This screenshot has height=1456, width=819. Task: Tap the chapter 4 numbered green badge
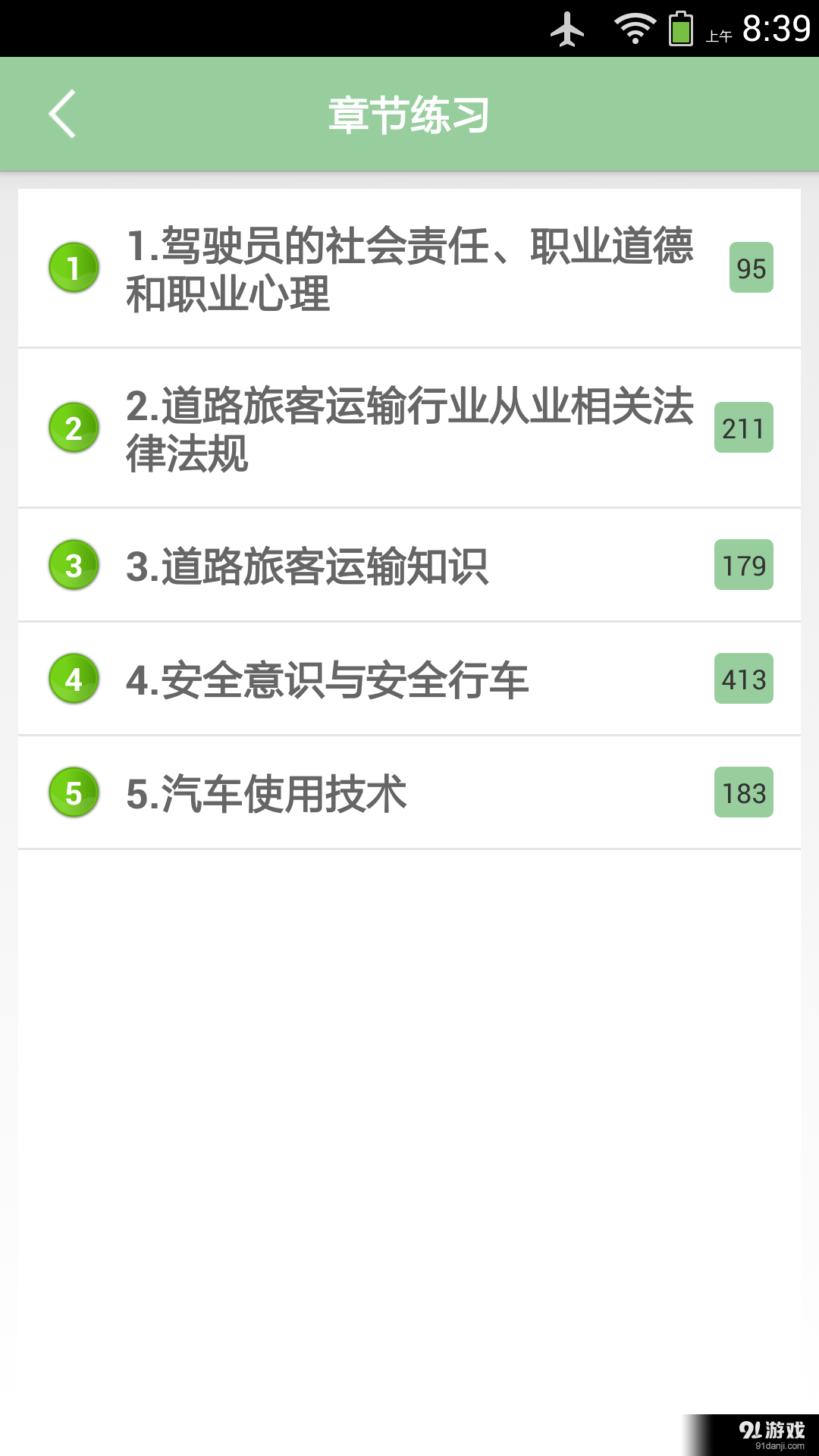pos(73,680)
